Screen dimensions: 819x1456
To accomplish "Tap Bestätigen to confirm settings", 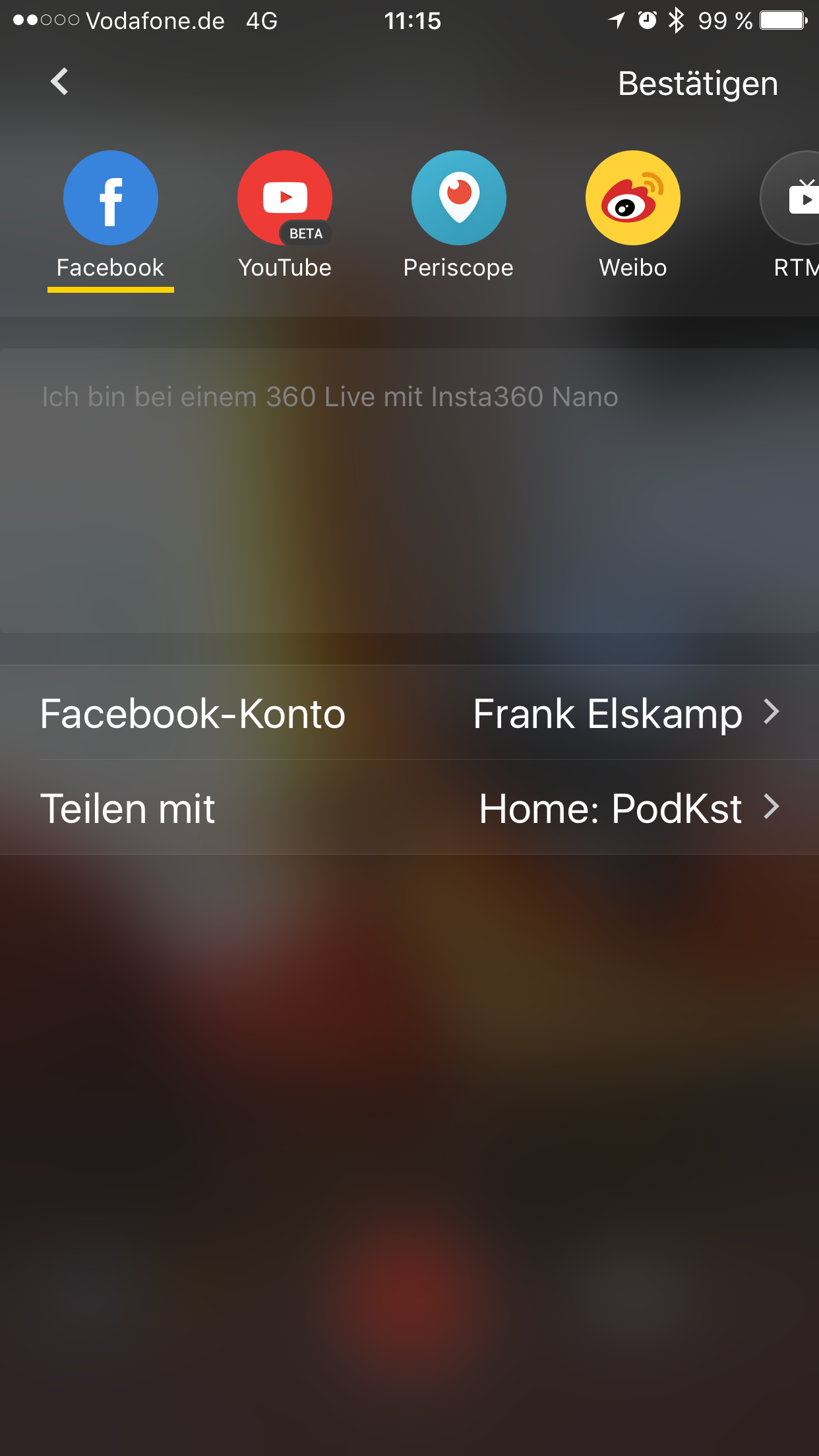I will 698,84.
